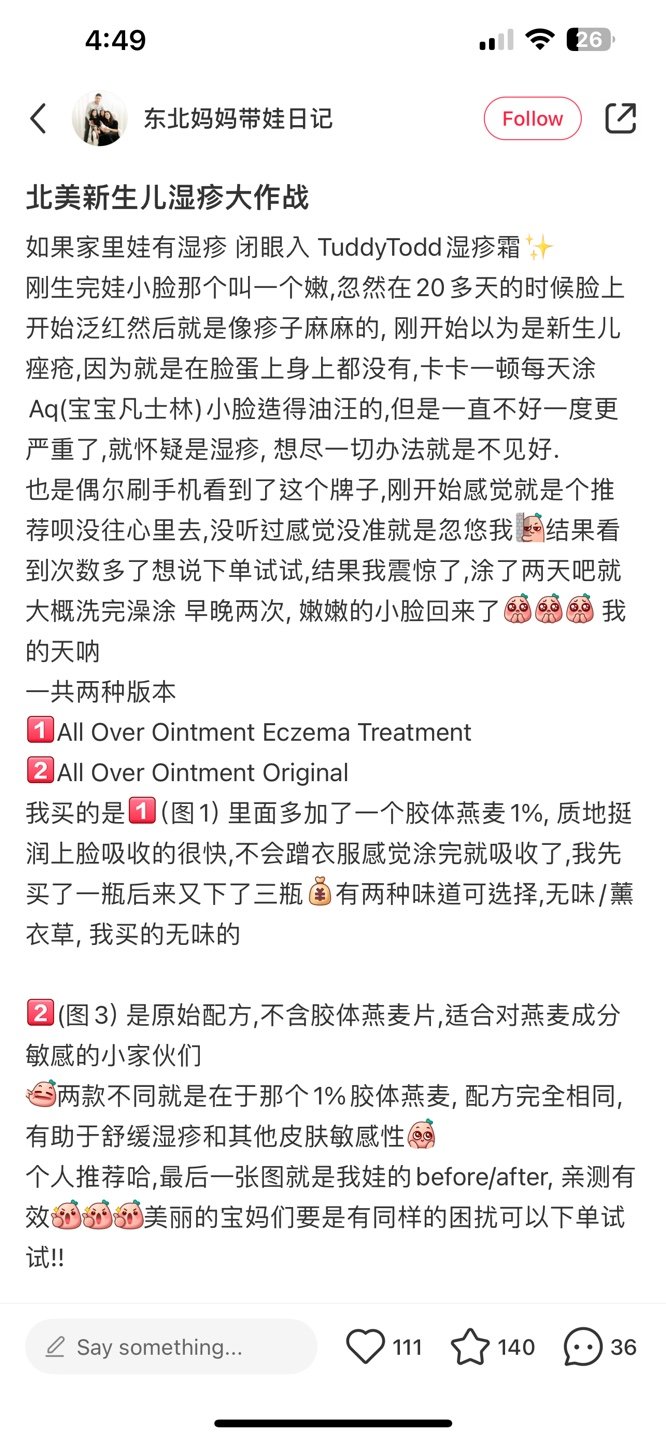Save the post with the star
This screenshot has width=666, height=1440.
(x=470, y=1347)
